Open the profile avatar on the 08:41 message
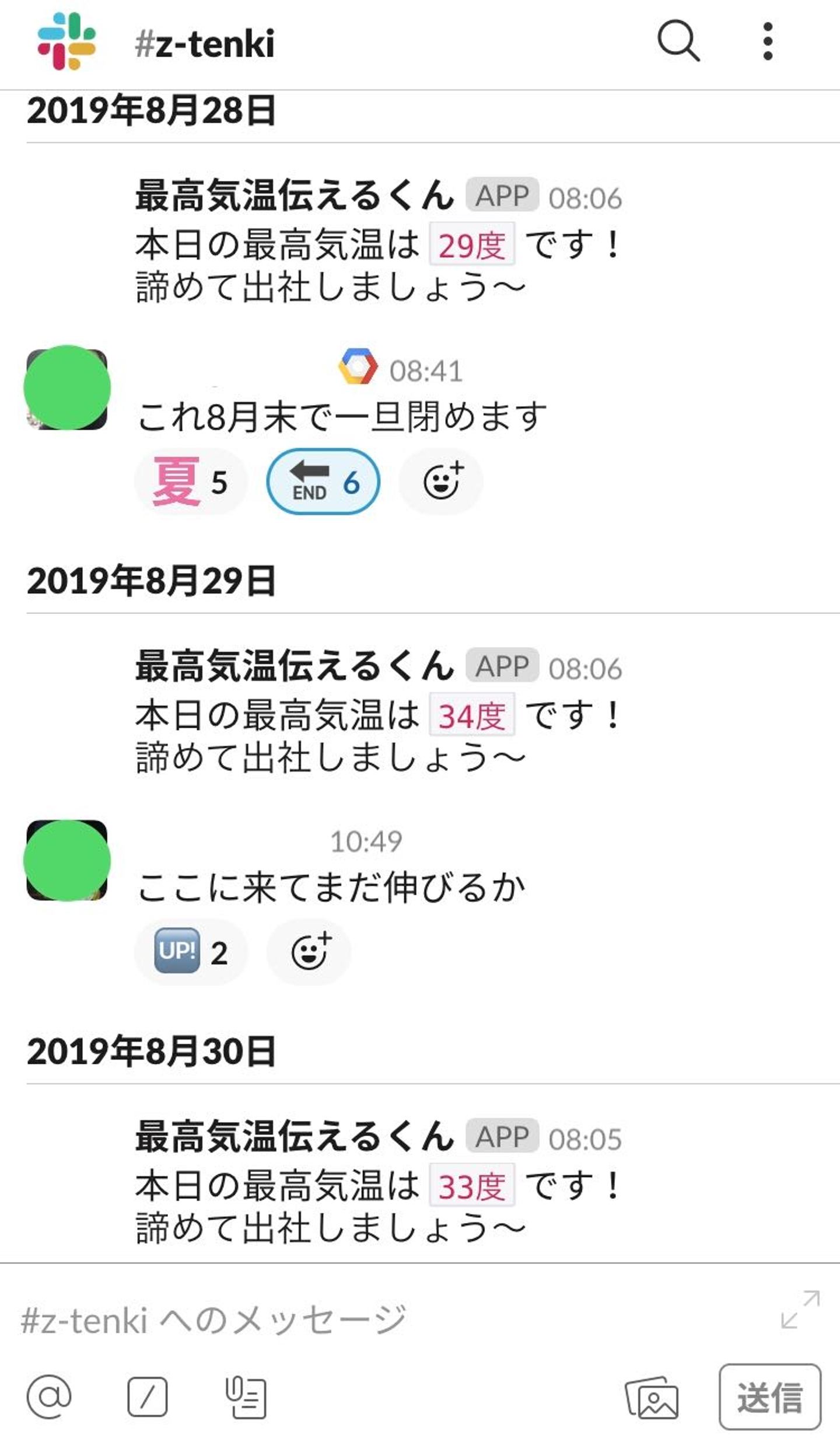 pos(67,388)
